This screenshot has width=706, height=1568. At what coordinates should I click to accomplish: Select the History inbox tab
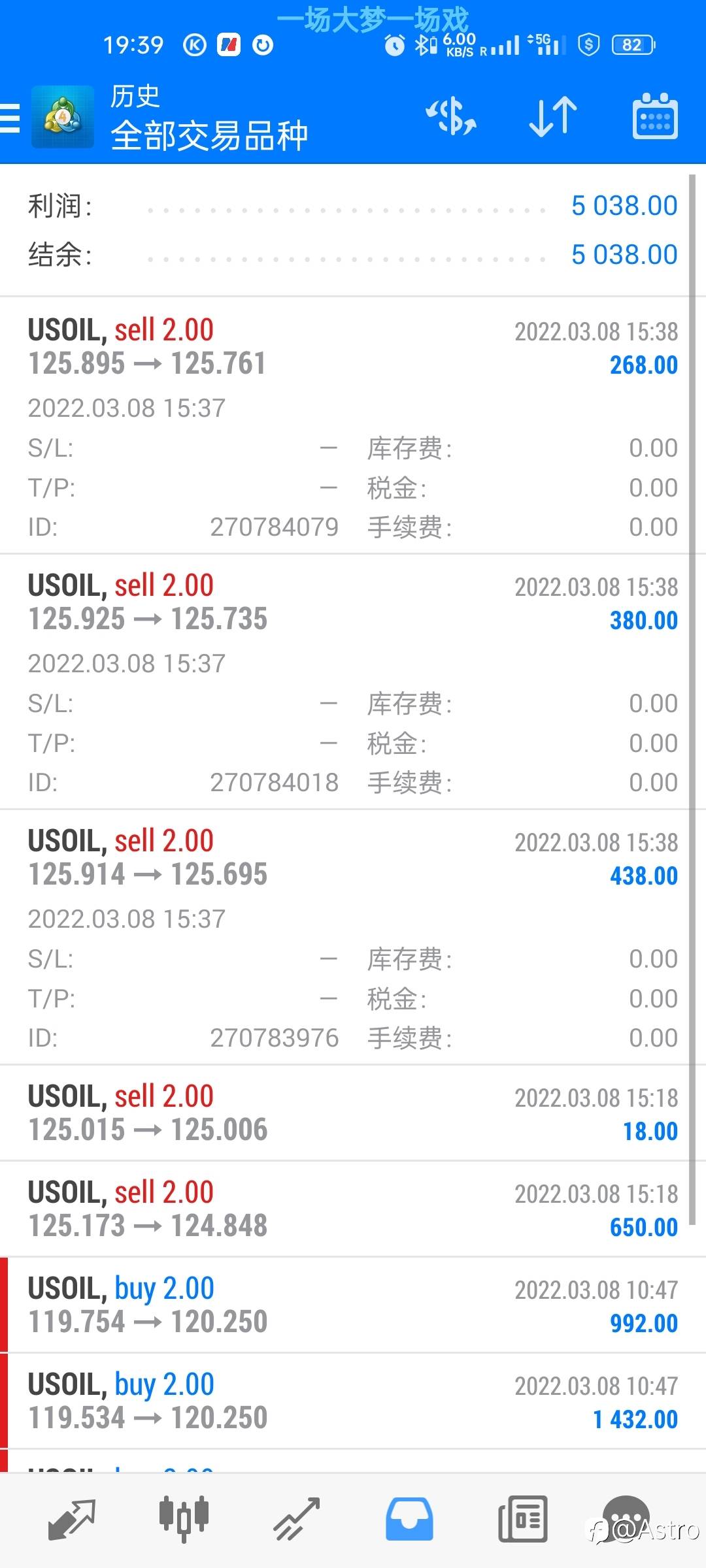pos(409,1520)
